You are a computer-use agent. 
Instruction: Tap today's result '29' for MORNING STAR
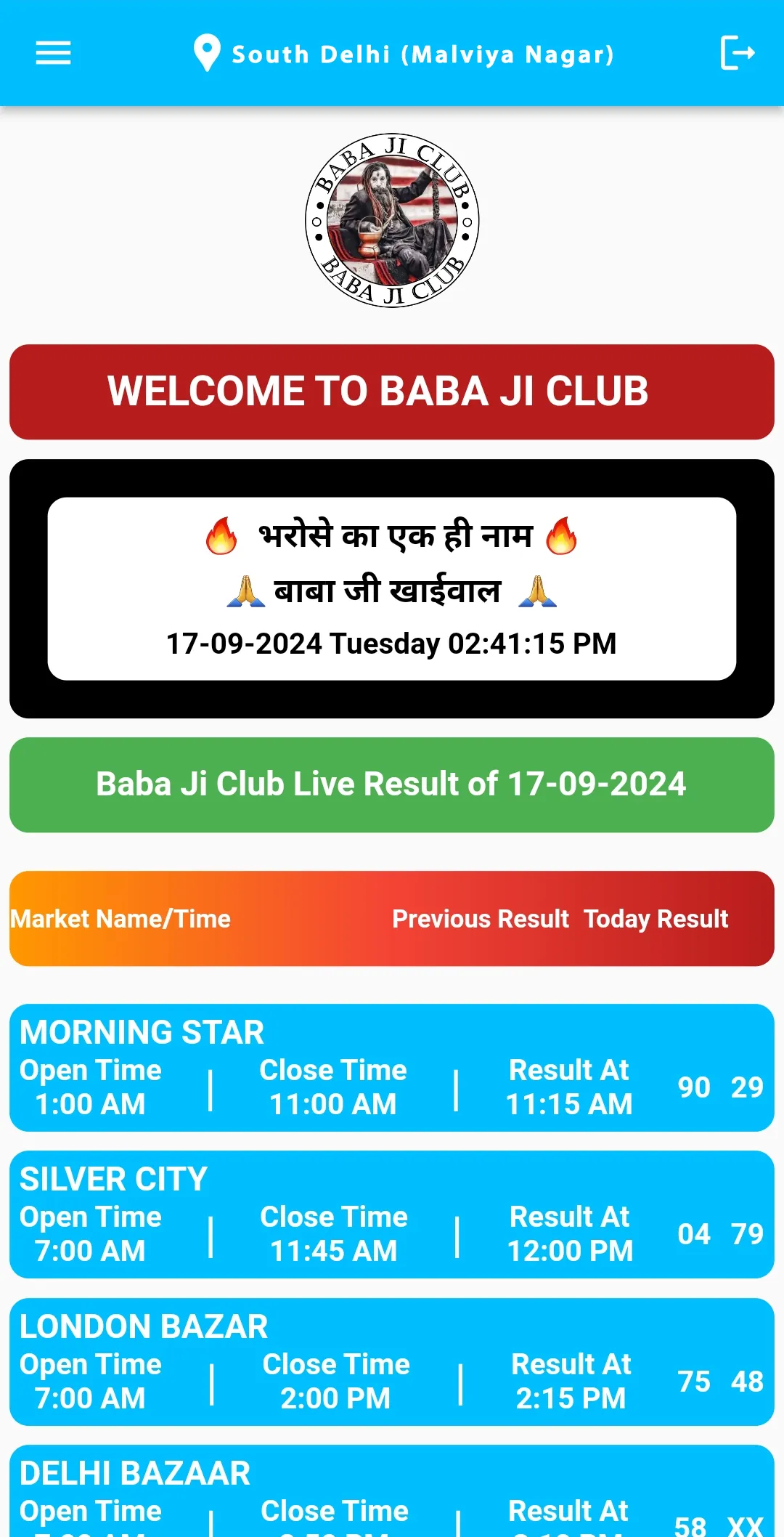click(x=748, y=1087)
